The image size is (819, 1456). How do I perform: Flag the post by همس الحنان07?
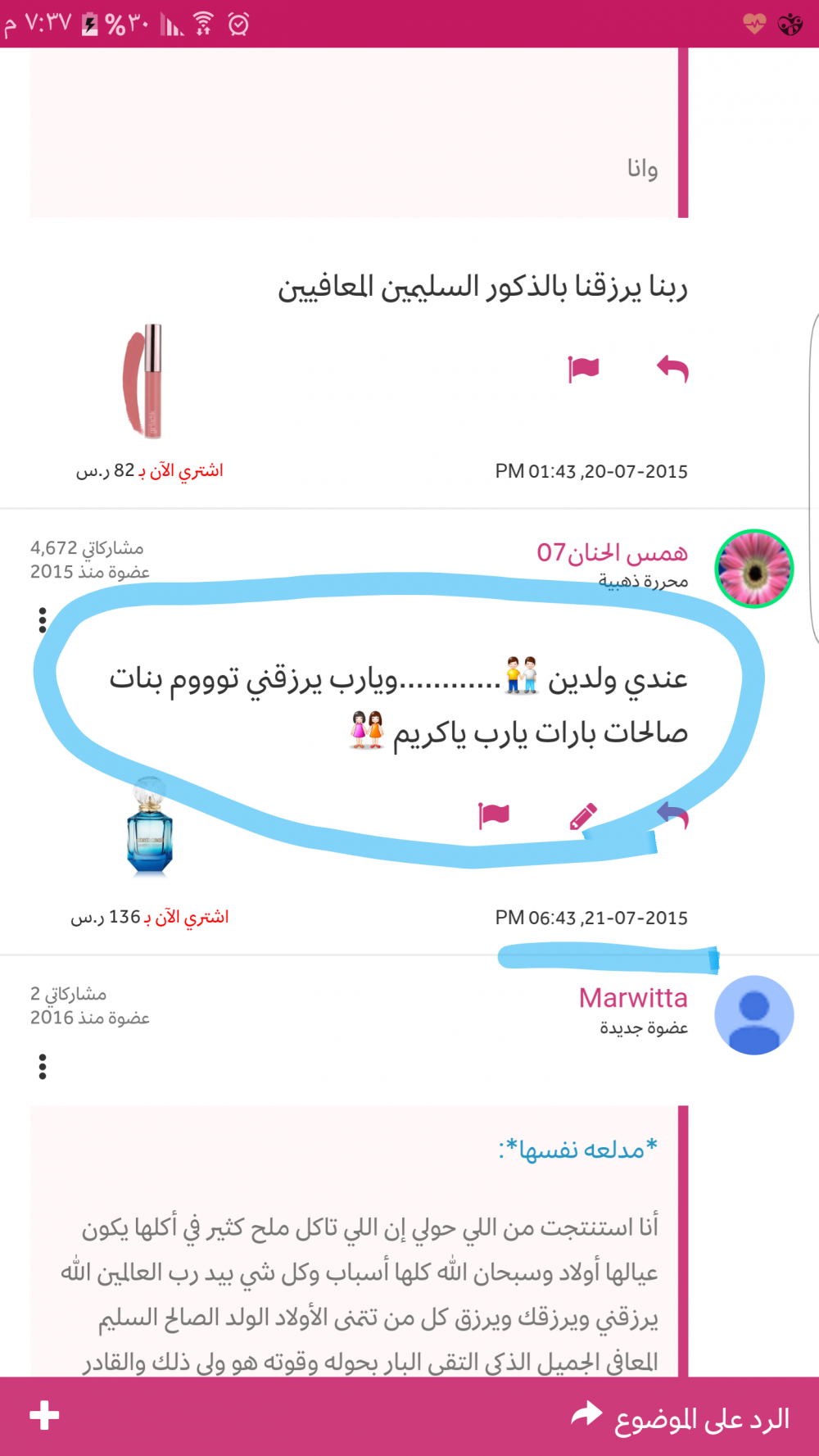(494, 815)
